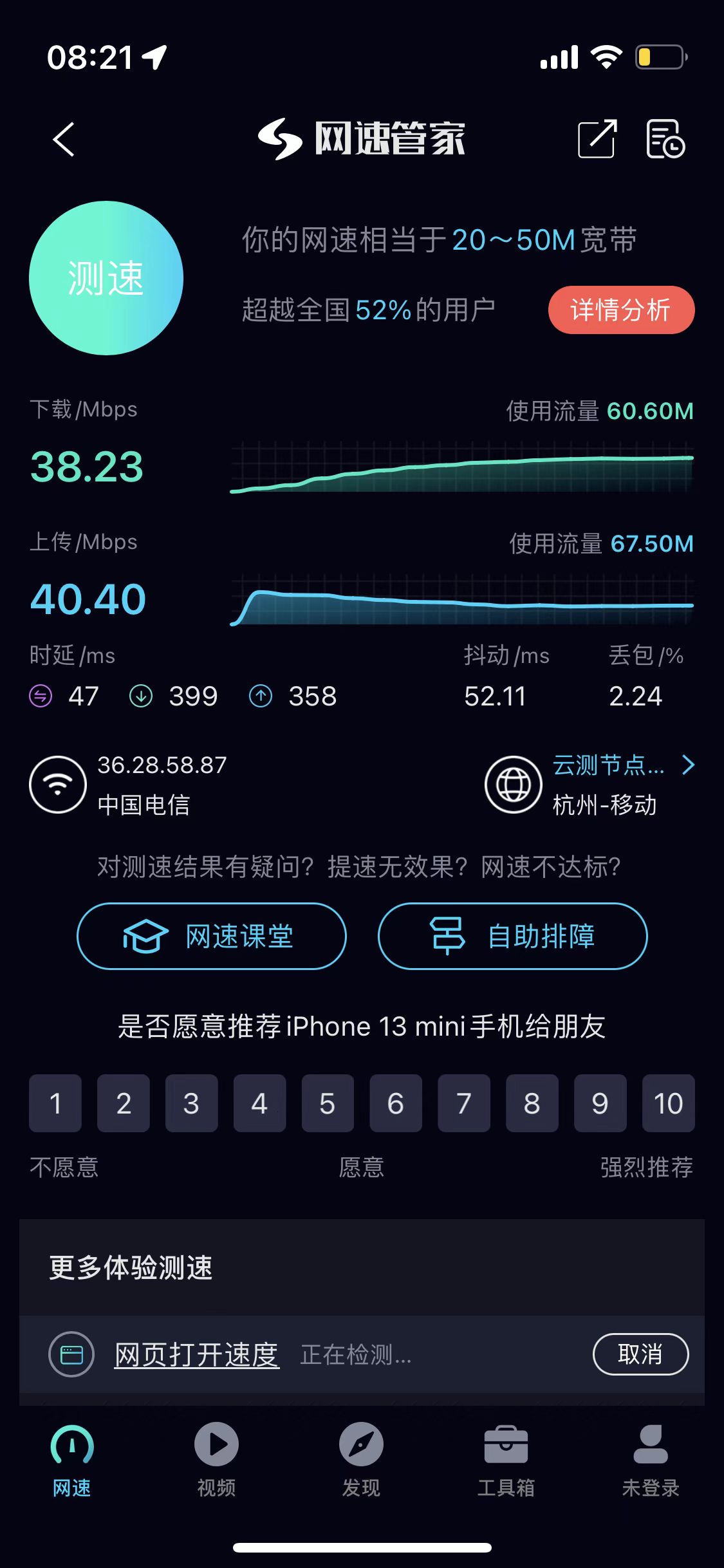Pick rating 5 for willingness to recommend
Viewport: 724px width, 1568px height.
[x=328, y=1103]
